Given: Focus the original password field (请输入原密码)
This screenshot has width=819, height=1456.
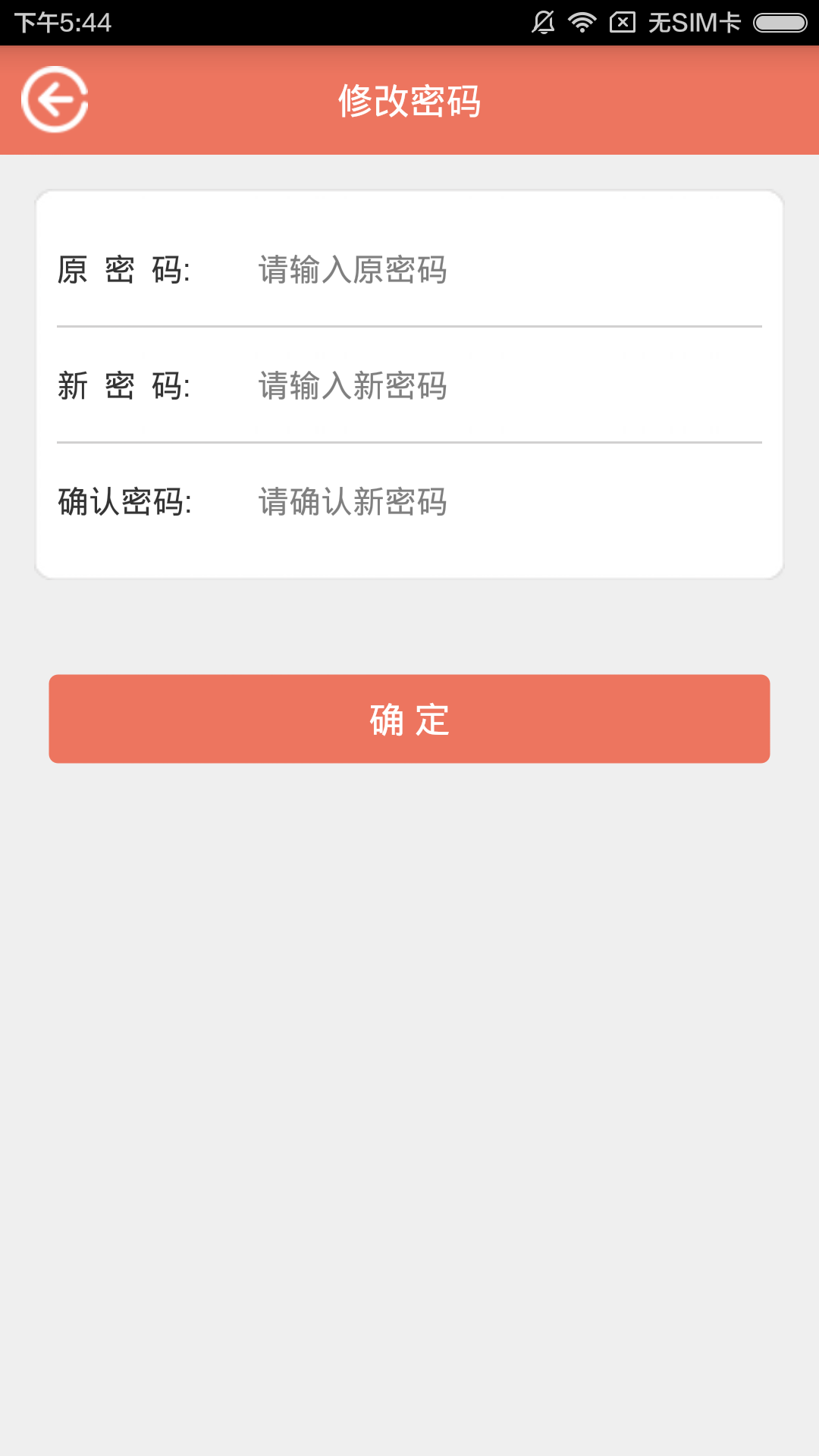Looking at the screenshot, I should pyautogui.click(x=500, y=270).
